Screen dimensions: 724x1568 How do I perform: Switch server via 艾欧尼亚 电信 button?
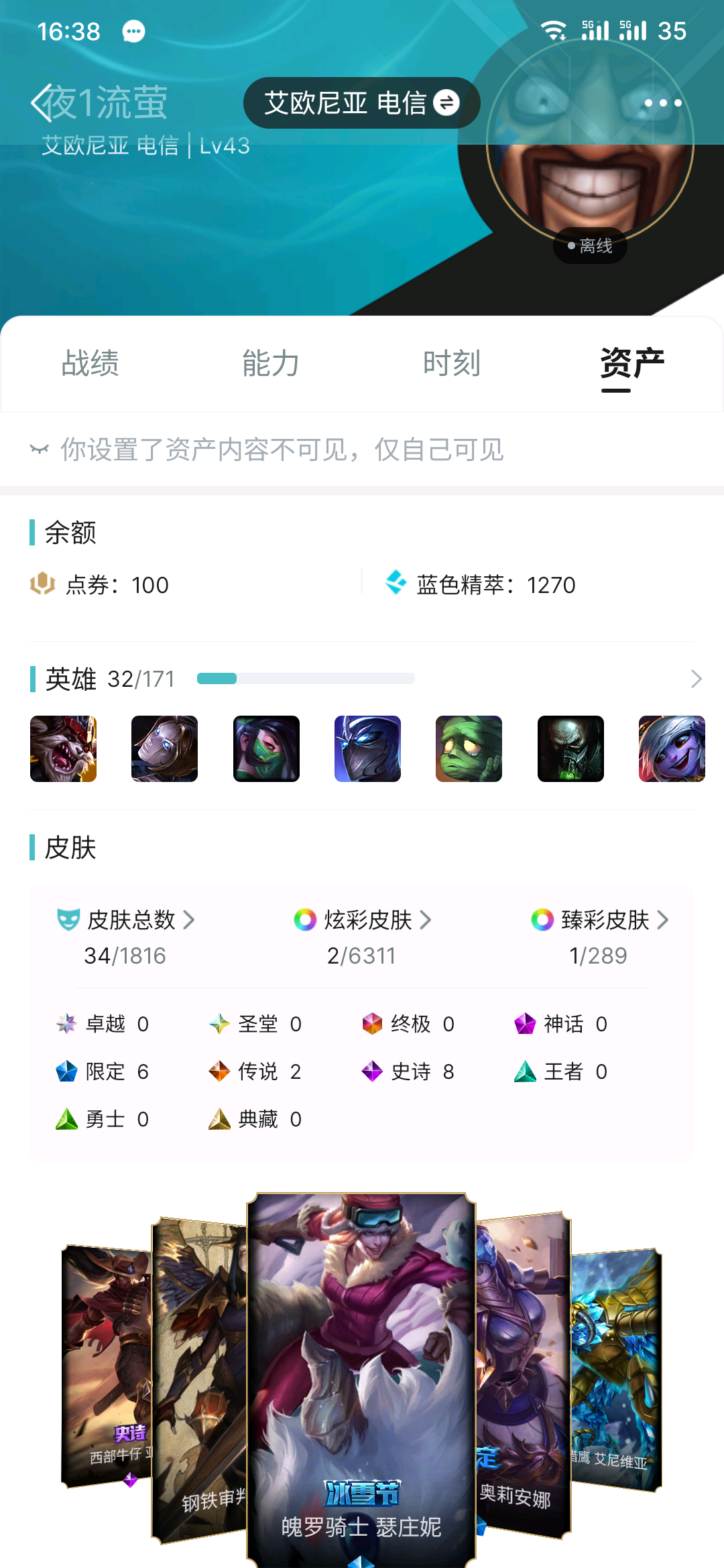point(361,103)
